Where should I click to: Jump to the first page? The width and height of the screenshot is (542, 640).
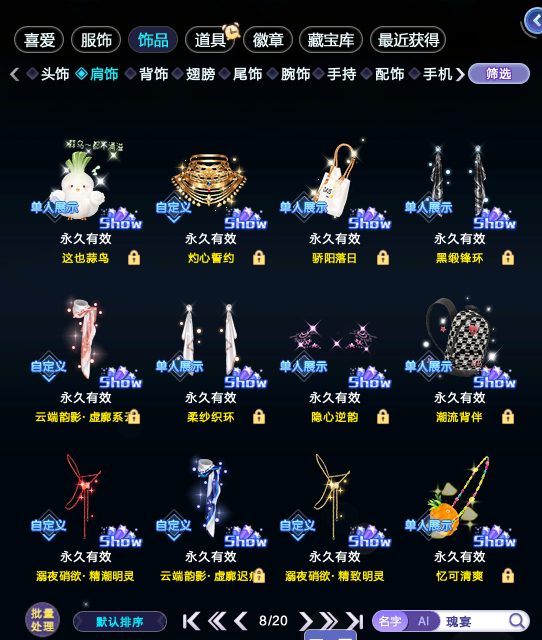[x=191, y=621]
